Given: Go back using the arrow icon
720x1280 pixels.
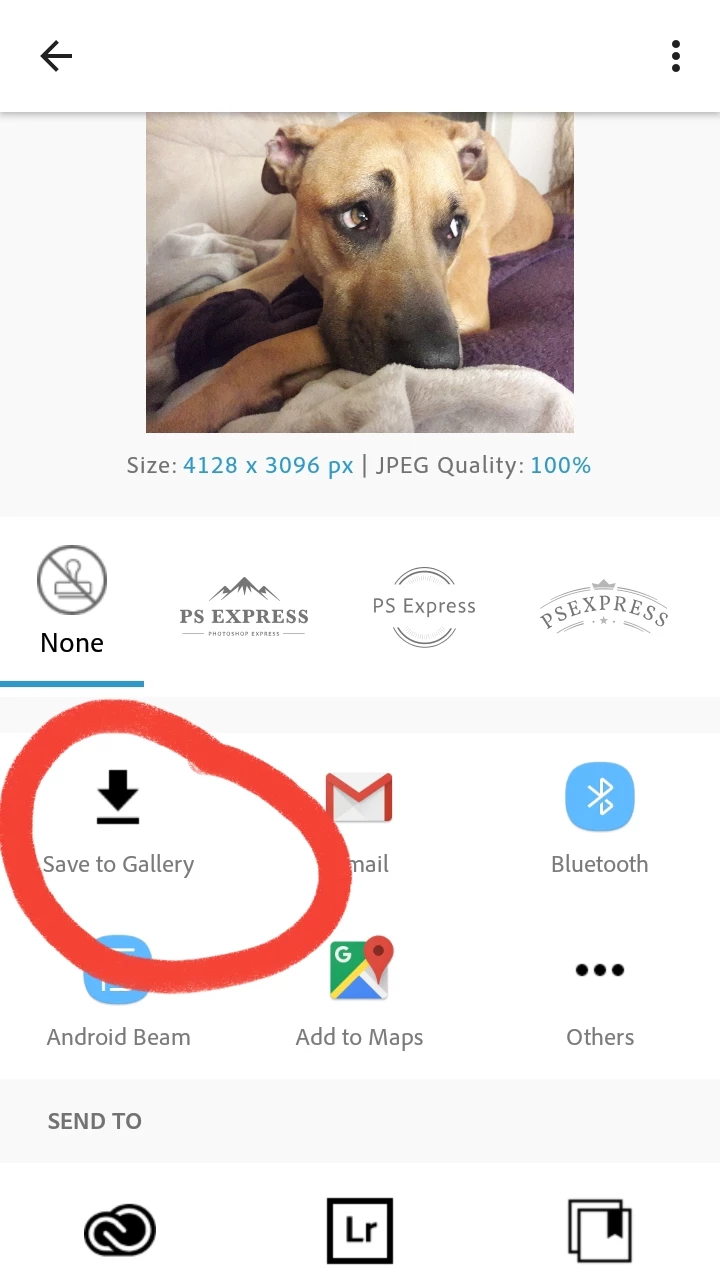Looking at the screenshot, I should tap(56, 56).
